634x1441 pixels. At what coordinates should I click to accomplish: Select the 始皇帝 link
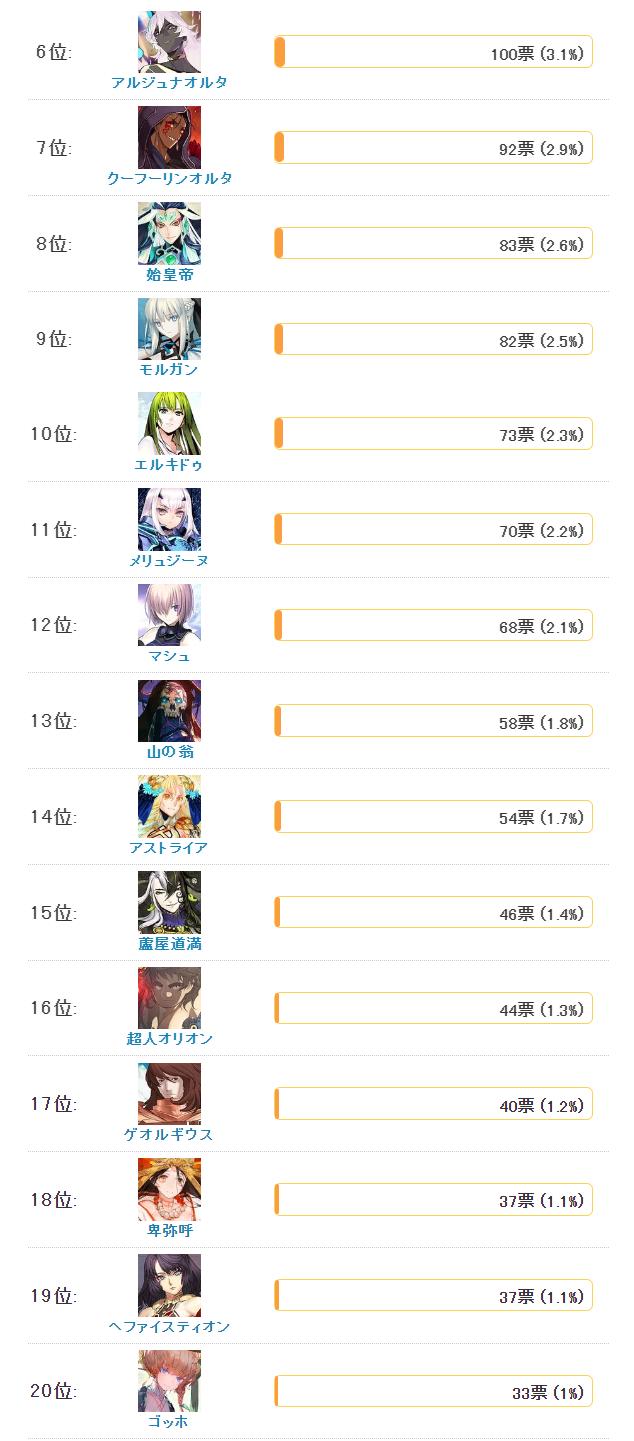coord(169,274)
